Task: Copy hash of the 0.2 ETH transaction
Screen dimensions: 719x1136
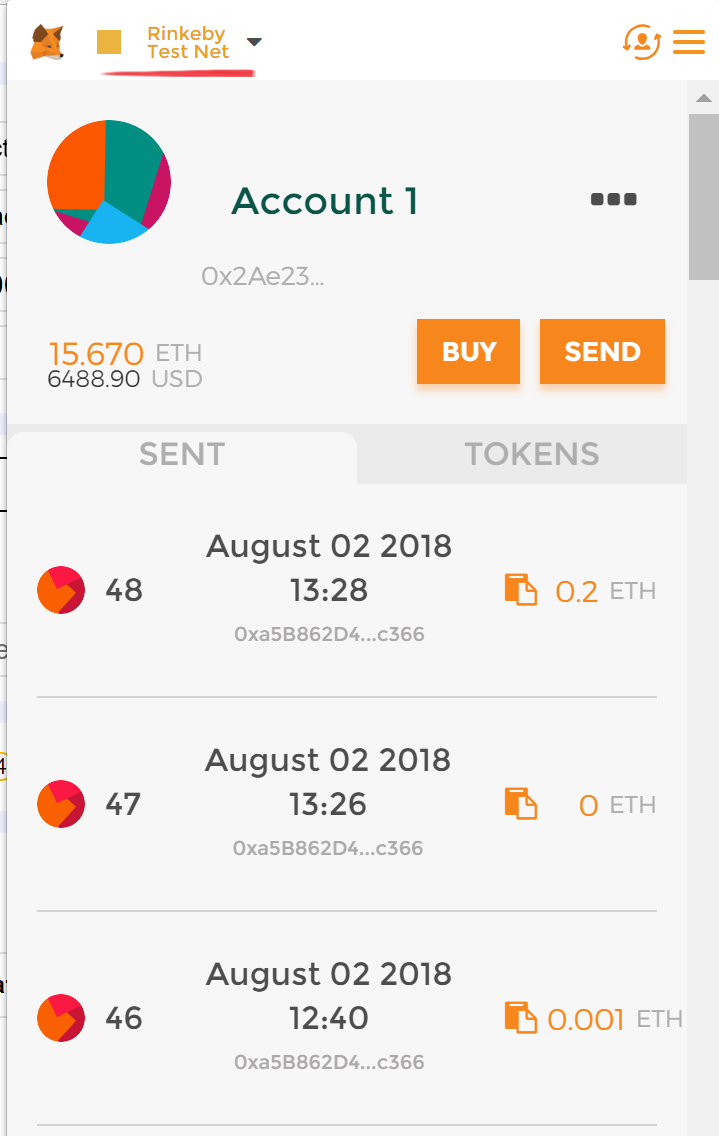Action: point(520,590)
